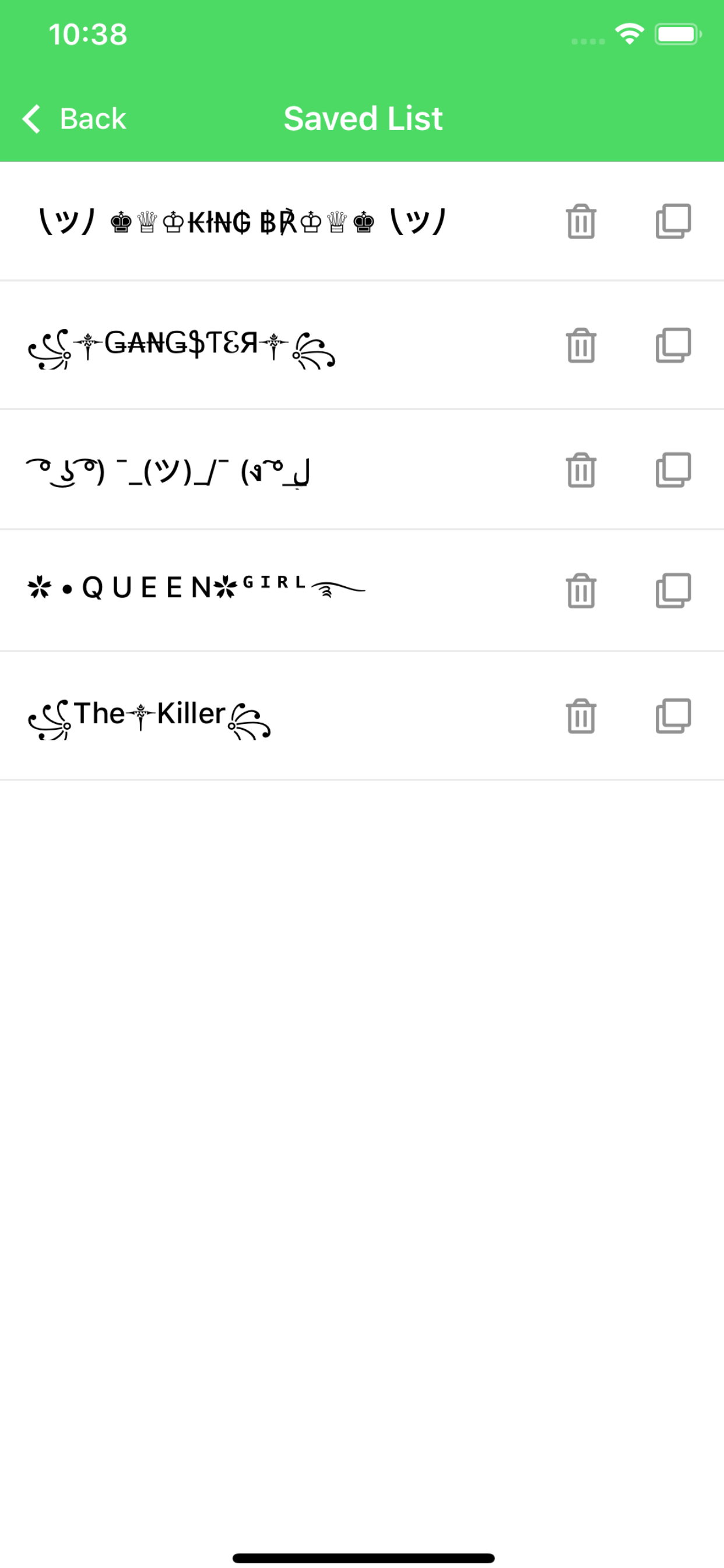
Task: Copy the KING BR saved nickname
Action: 673,222
